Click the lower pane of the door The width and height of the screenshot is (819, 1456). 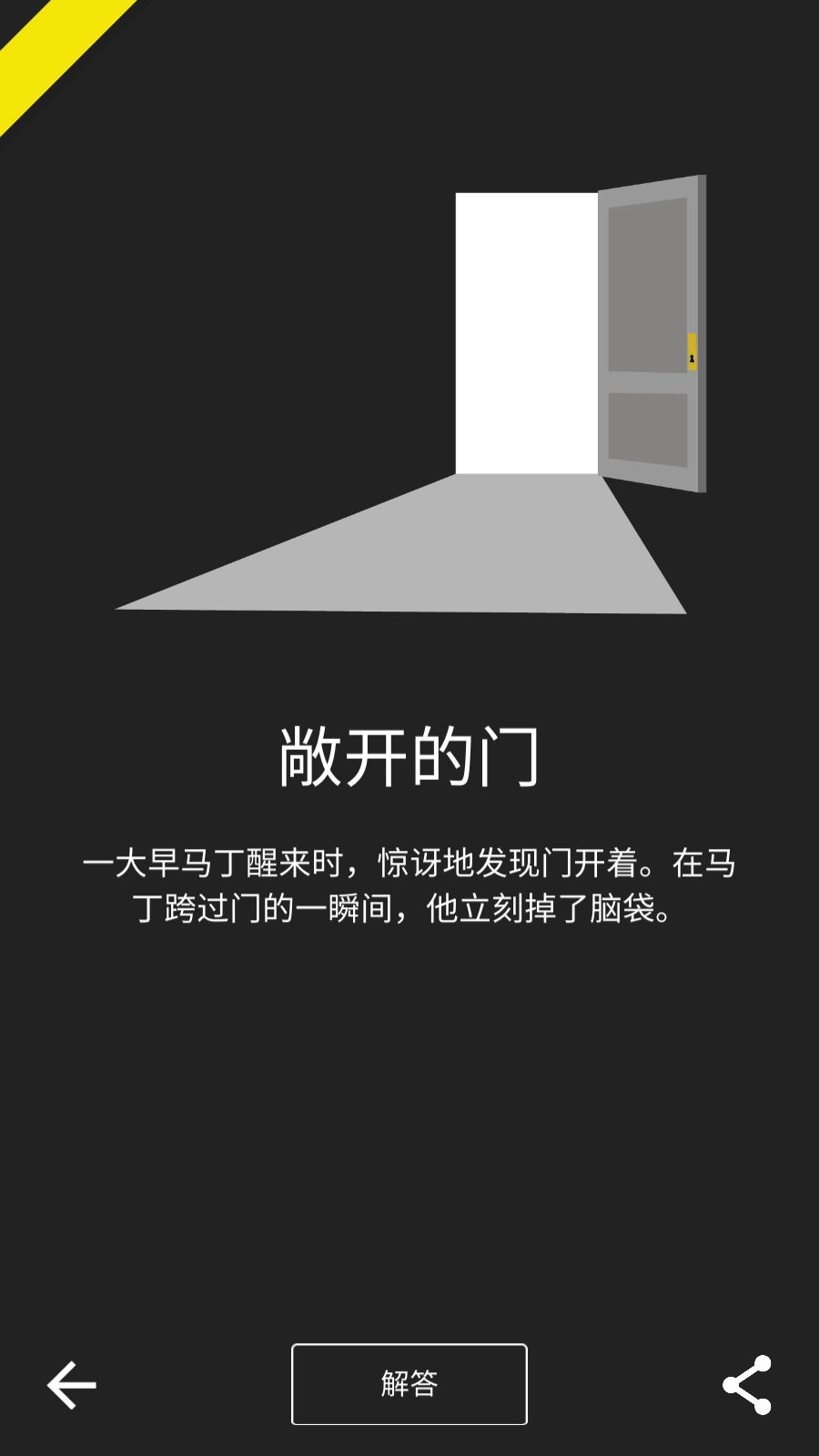click(x=650, y=428)
